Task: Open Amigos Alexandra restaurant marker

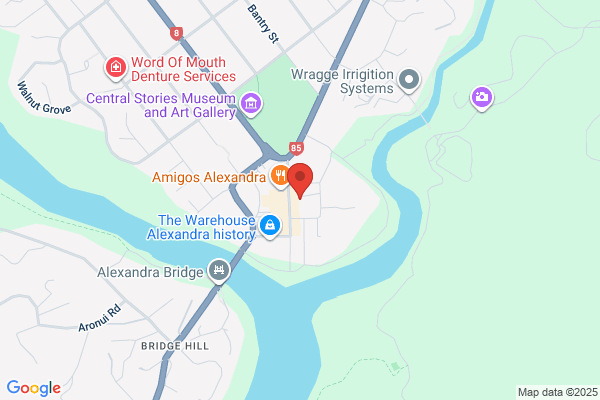Action: 280,177
